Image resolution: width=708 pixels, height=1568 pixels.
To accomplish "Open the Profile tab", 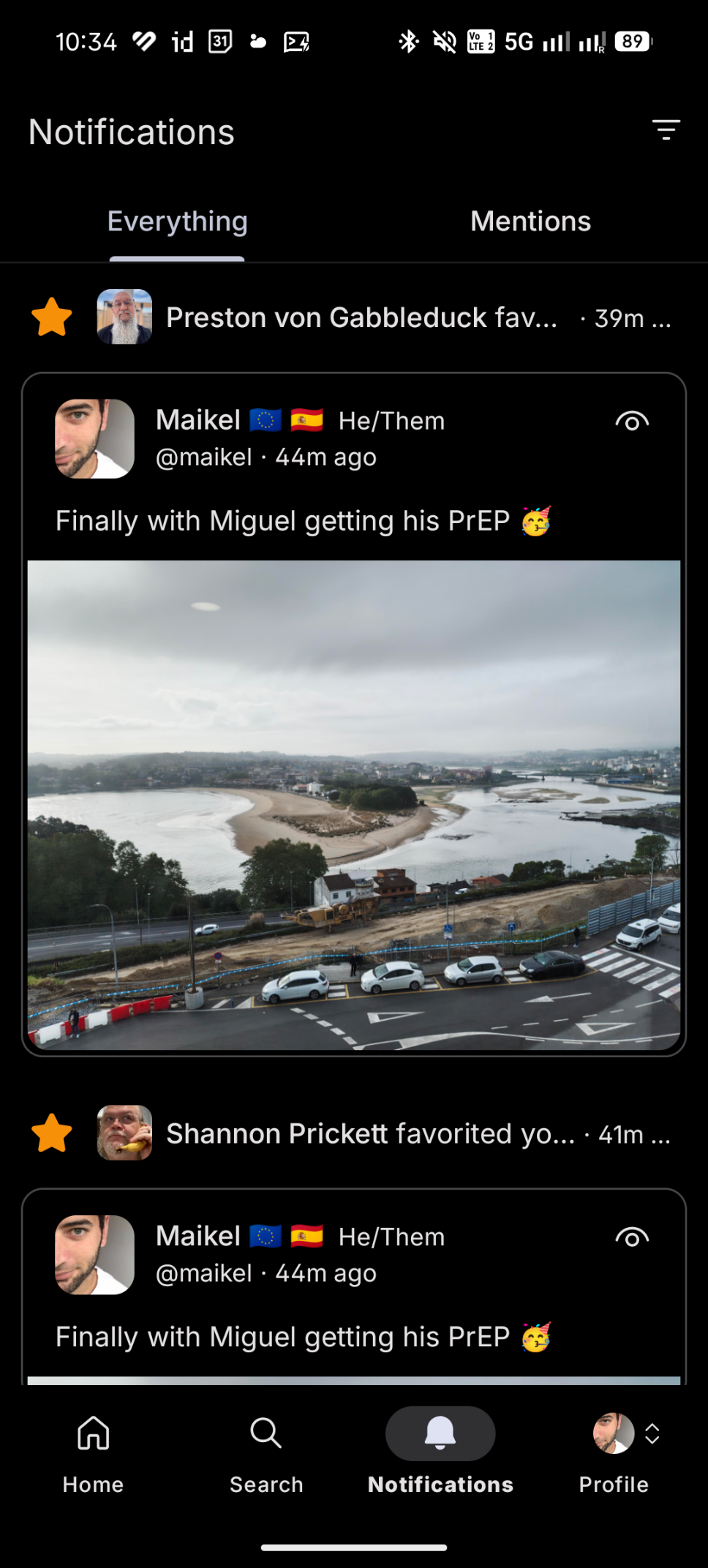I will tap(614, 1452).
